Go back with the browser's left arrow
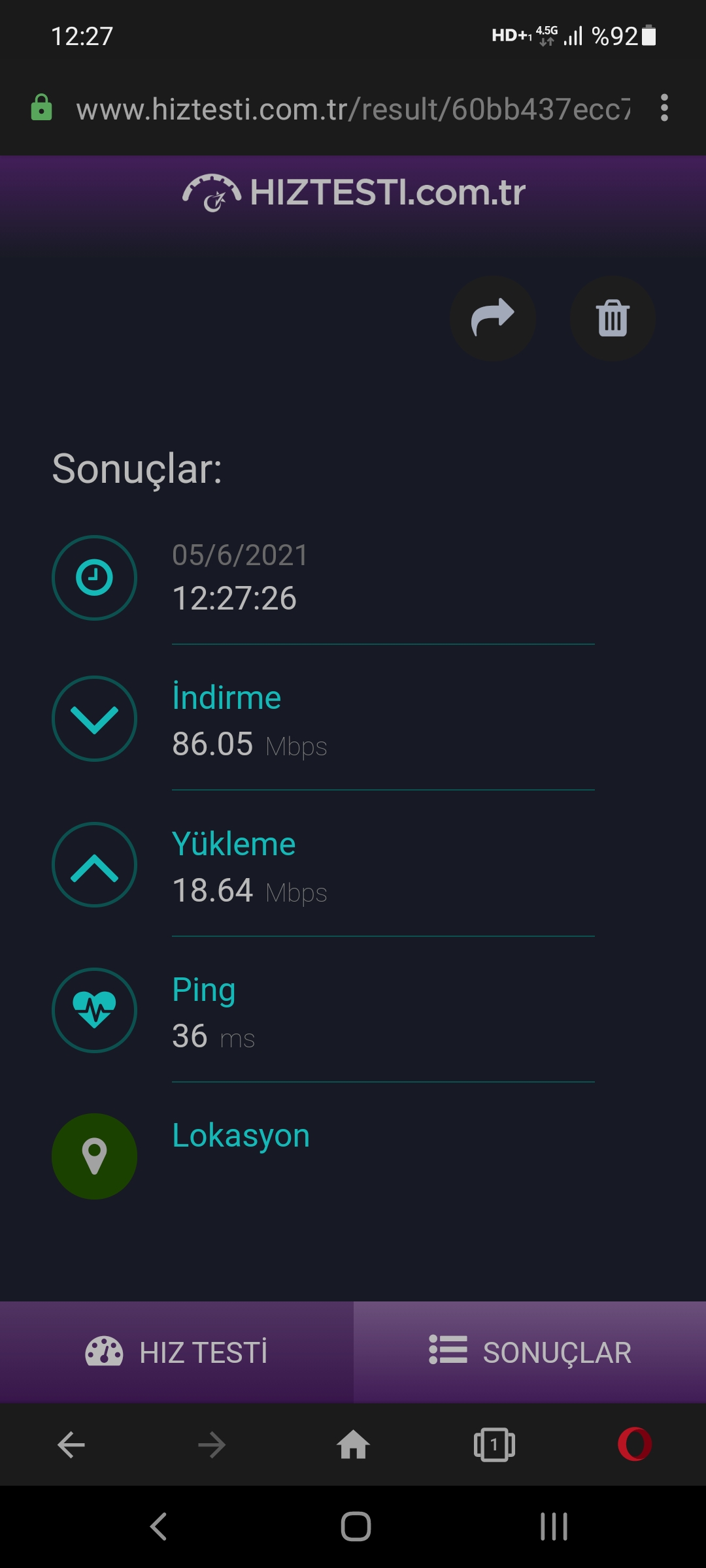Viewport: 706px width, 1568px height. tap(71, 1445)
